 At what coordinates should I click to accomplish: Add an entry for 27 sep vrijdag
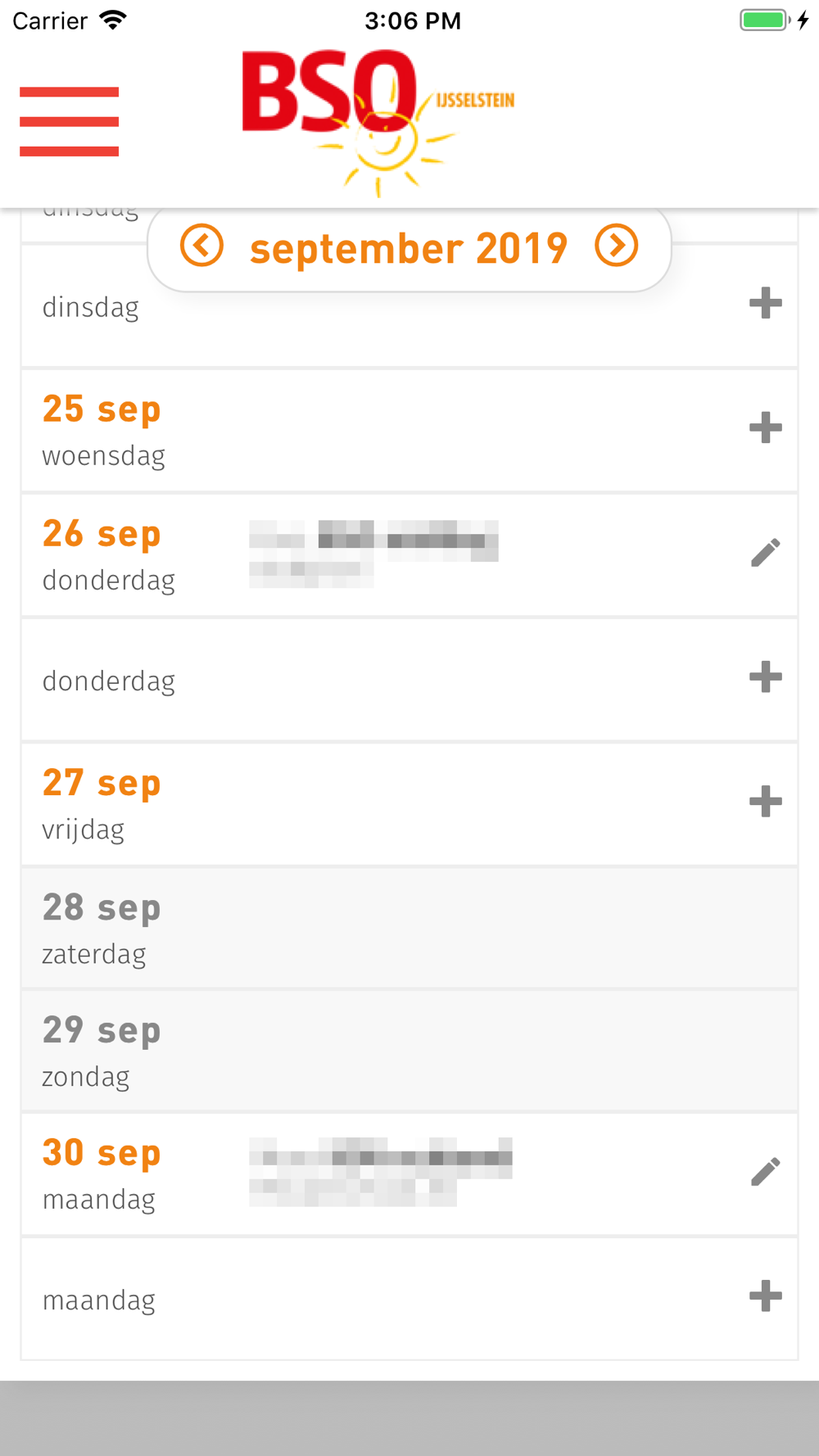pos(766,801)
